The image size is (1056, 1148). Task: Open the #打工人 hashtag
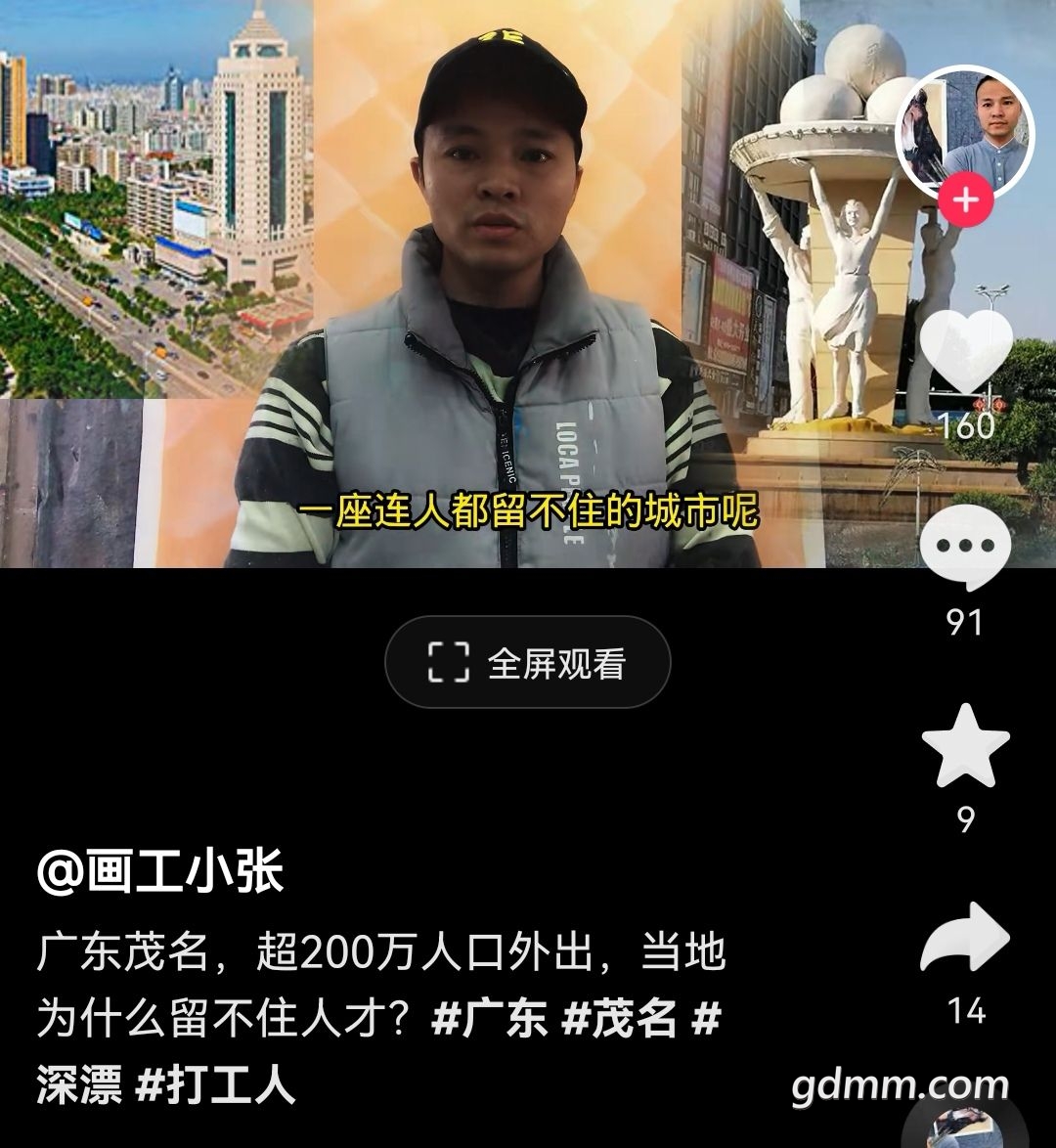216,1084
